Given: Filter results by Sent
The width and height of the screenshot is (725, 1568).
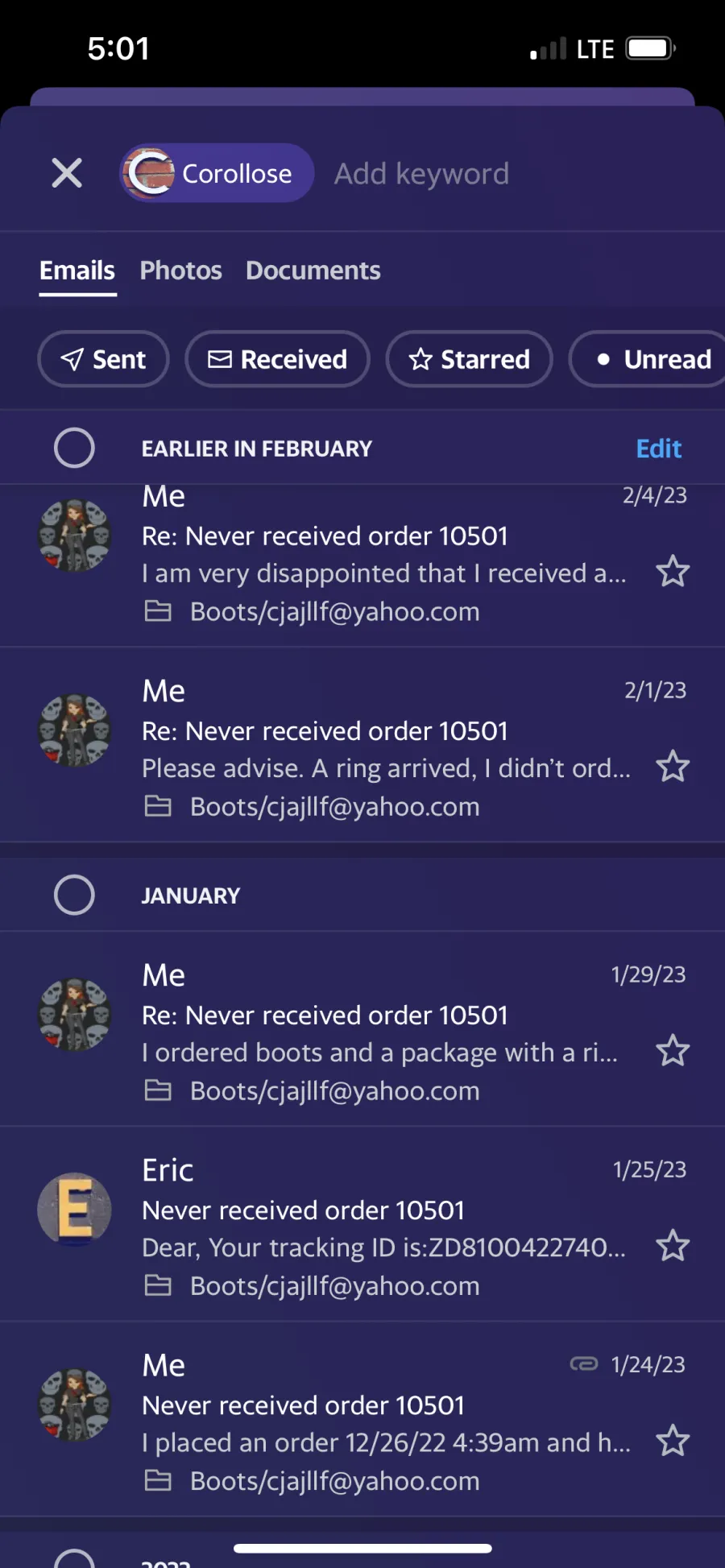Looking at the screenshot, I should click(x=103, y=359).
